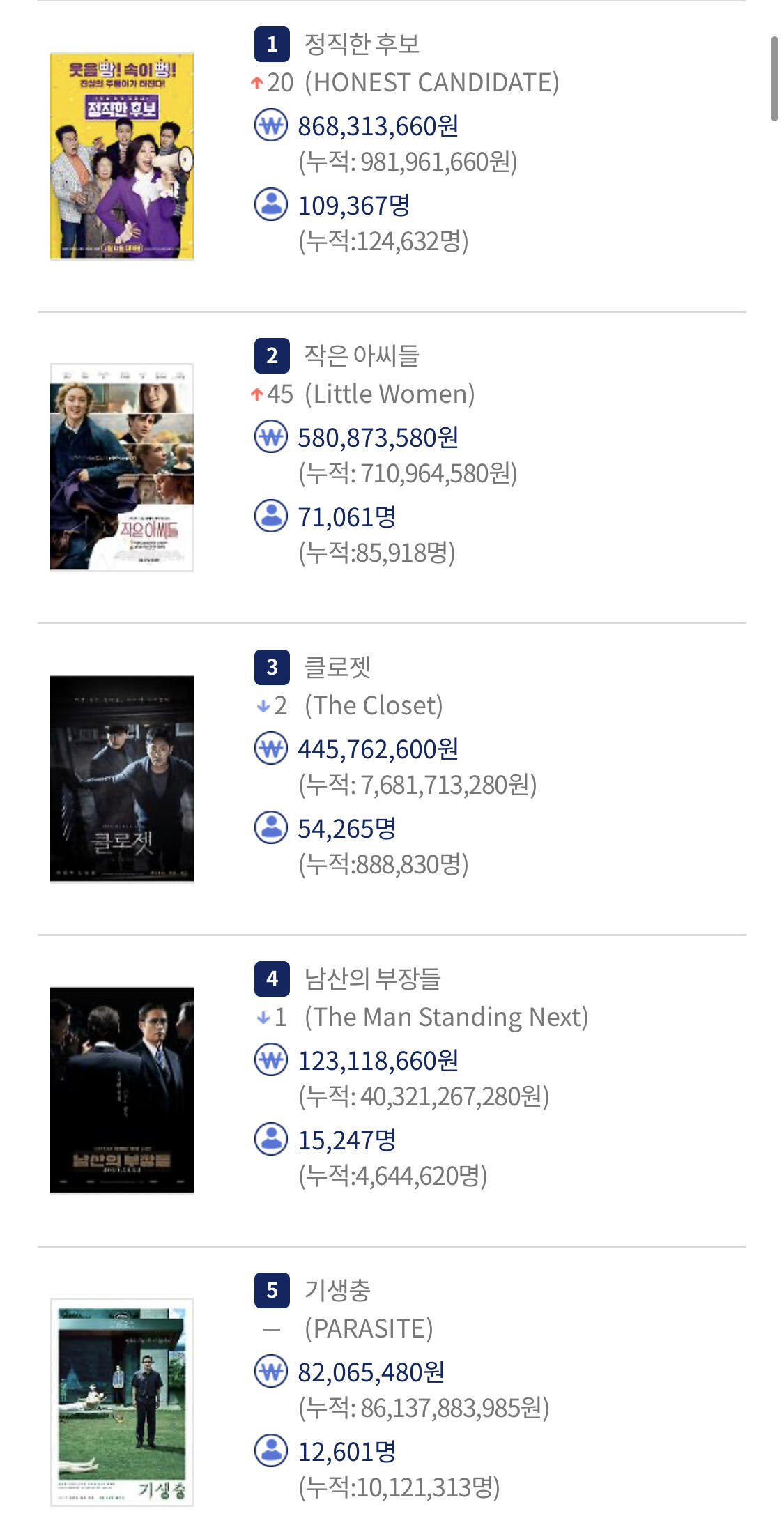Open The Man Standing Next poster
Image resolution: width=784 pixels, height=1525 pixels.
click(x=122, y=1090)
